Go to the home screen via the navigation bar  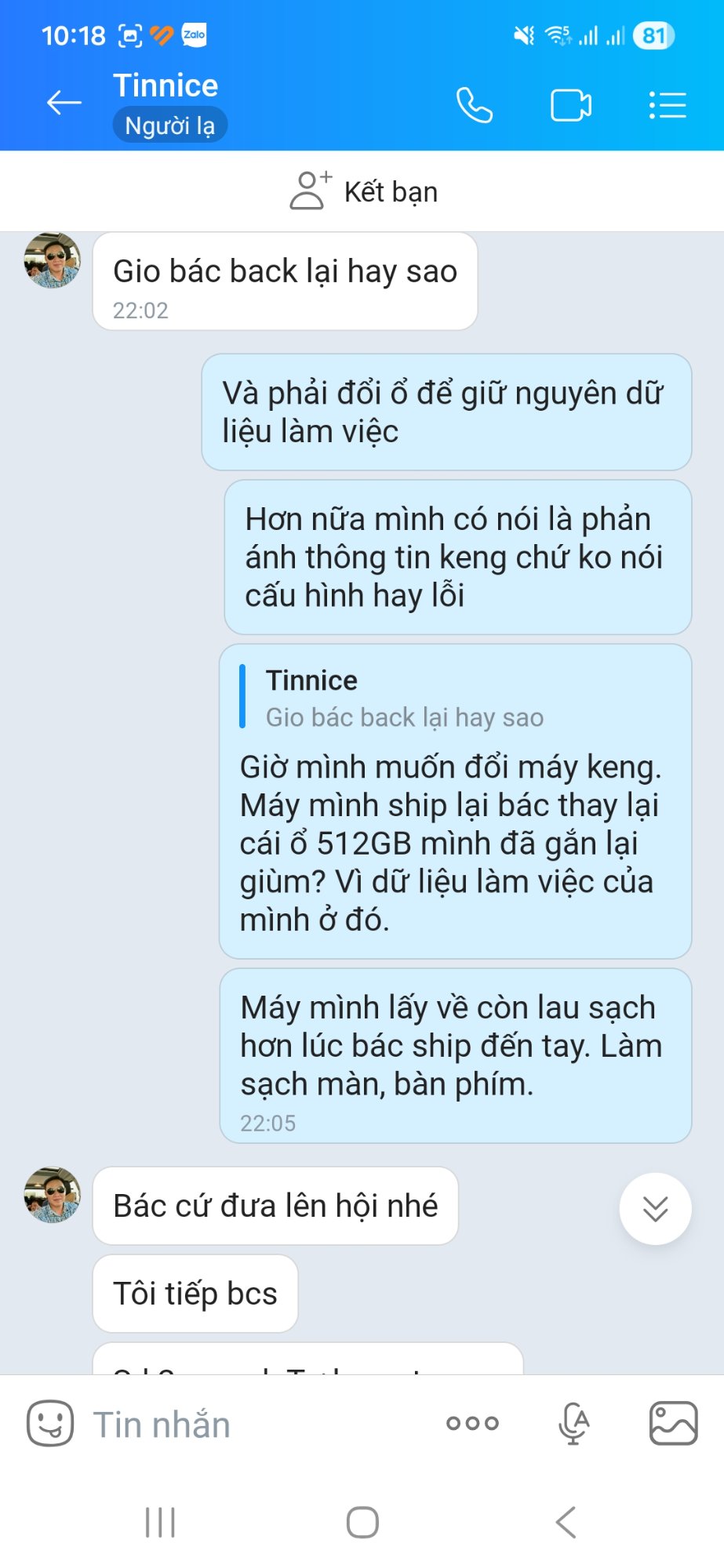pyautogui.click(x=362, y=1523)
